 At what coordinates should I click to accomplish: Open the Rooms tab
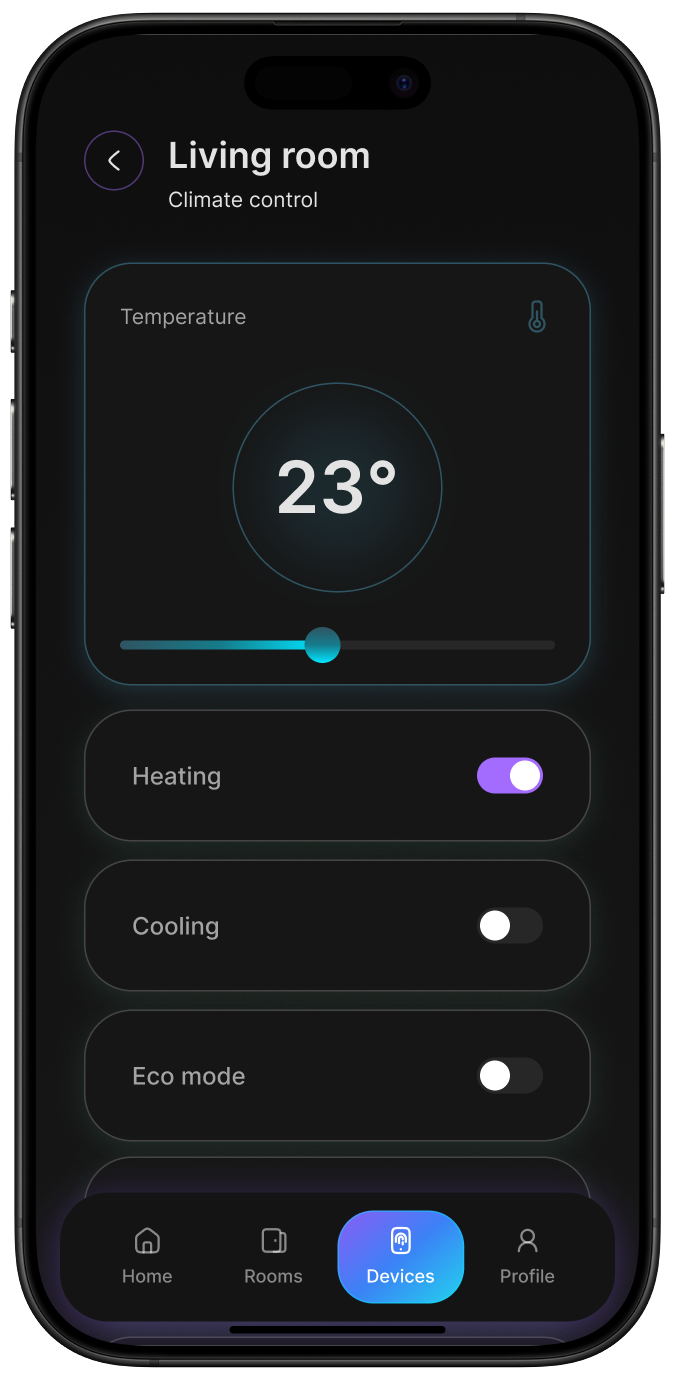(x=273, y=1256)
